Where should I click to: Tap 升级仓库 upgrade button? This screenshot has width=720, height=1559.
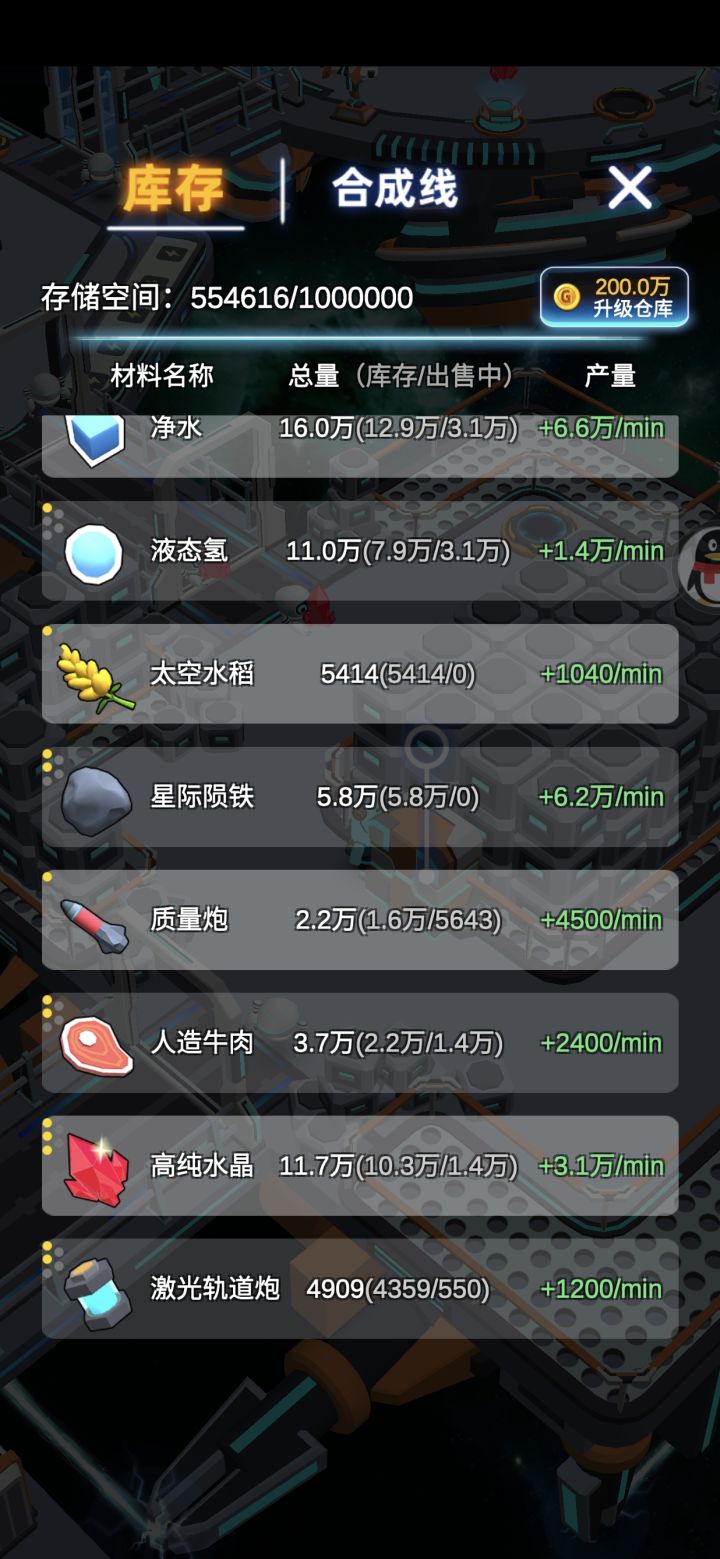coord(614,297)
